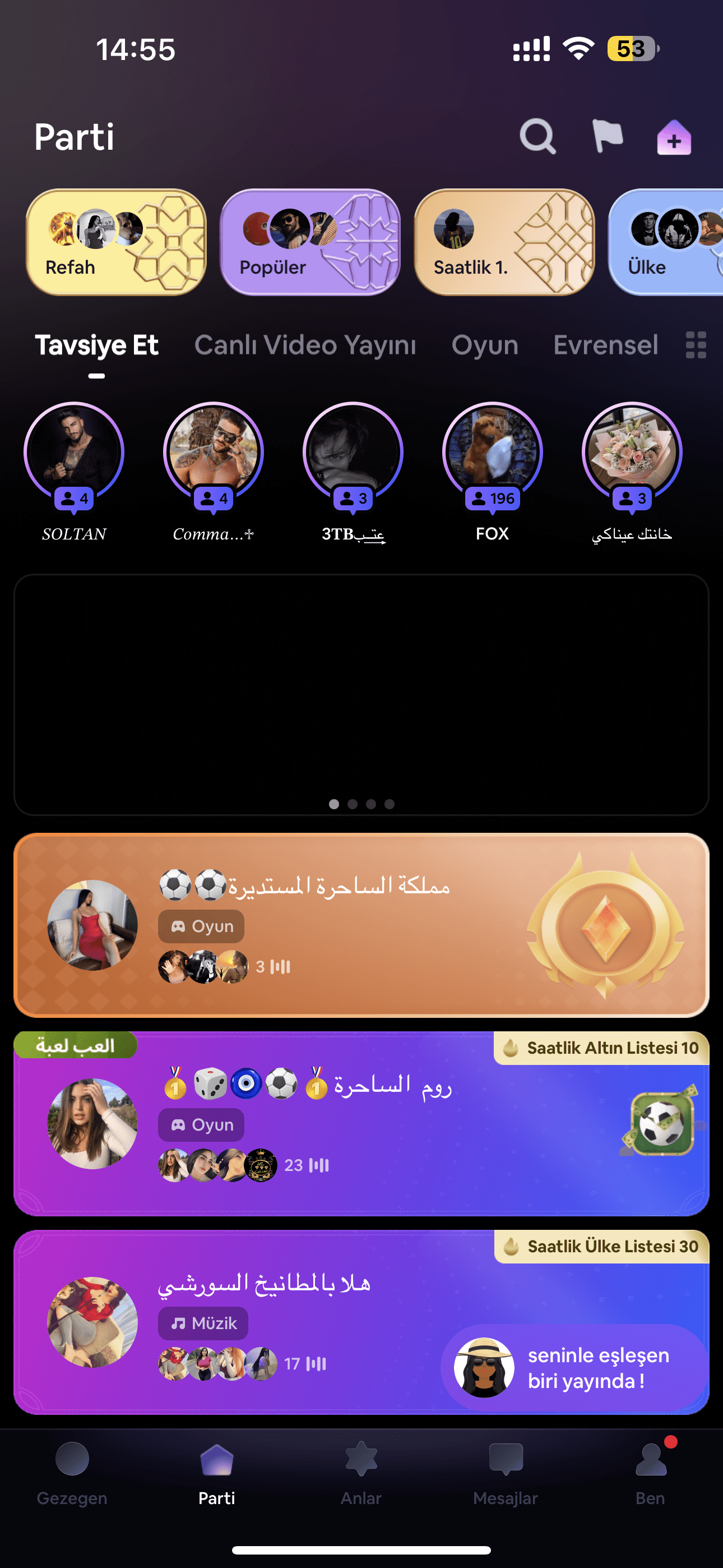Open the Refah ranking card
This screenshot has width=723, height=1568.
pos(116,242)
